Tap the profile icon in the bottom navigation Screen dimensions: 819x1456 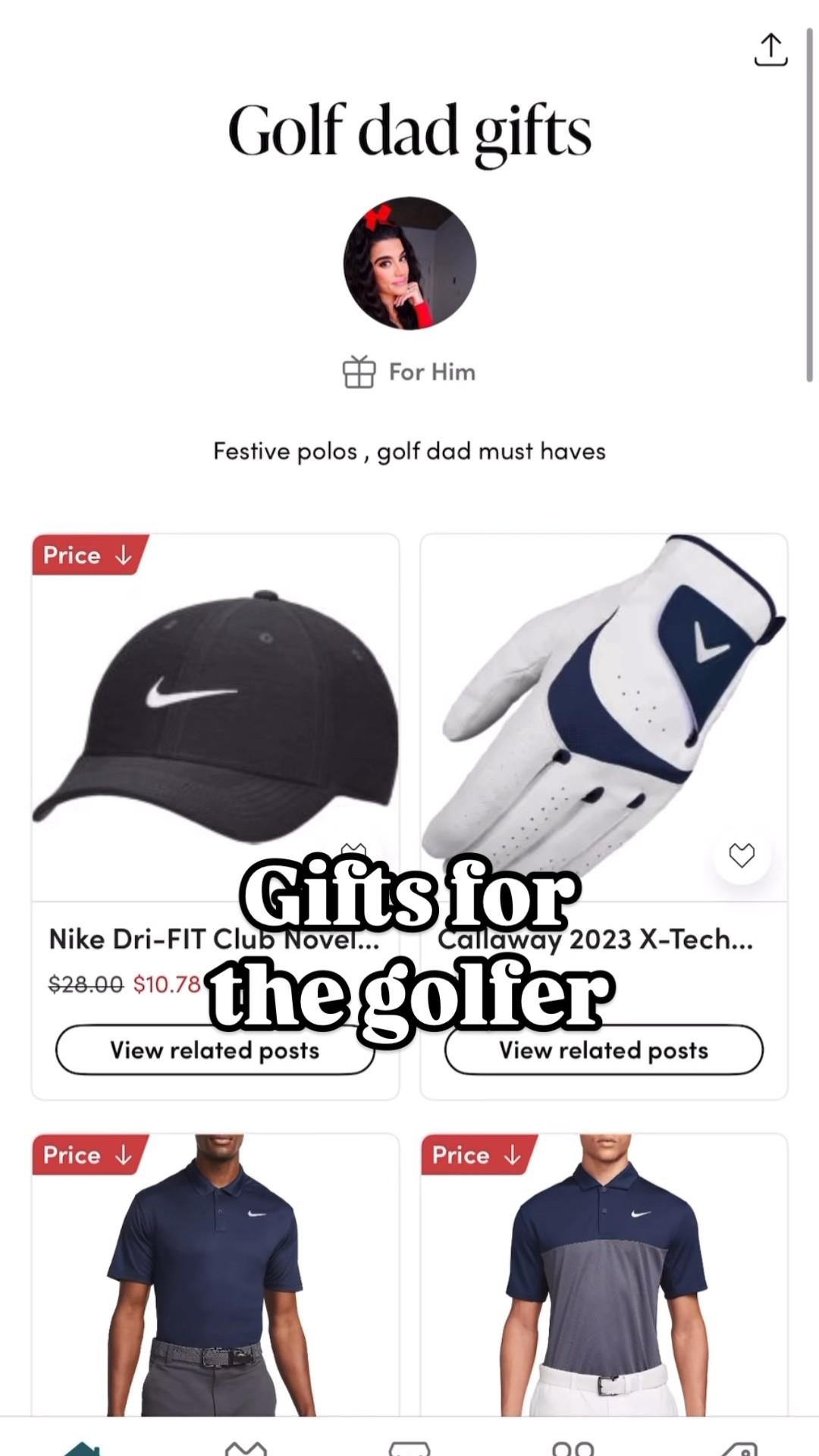point(574,1445)
